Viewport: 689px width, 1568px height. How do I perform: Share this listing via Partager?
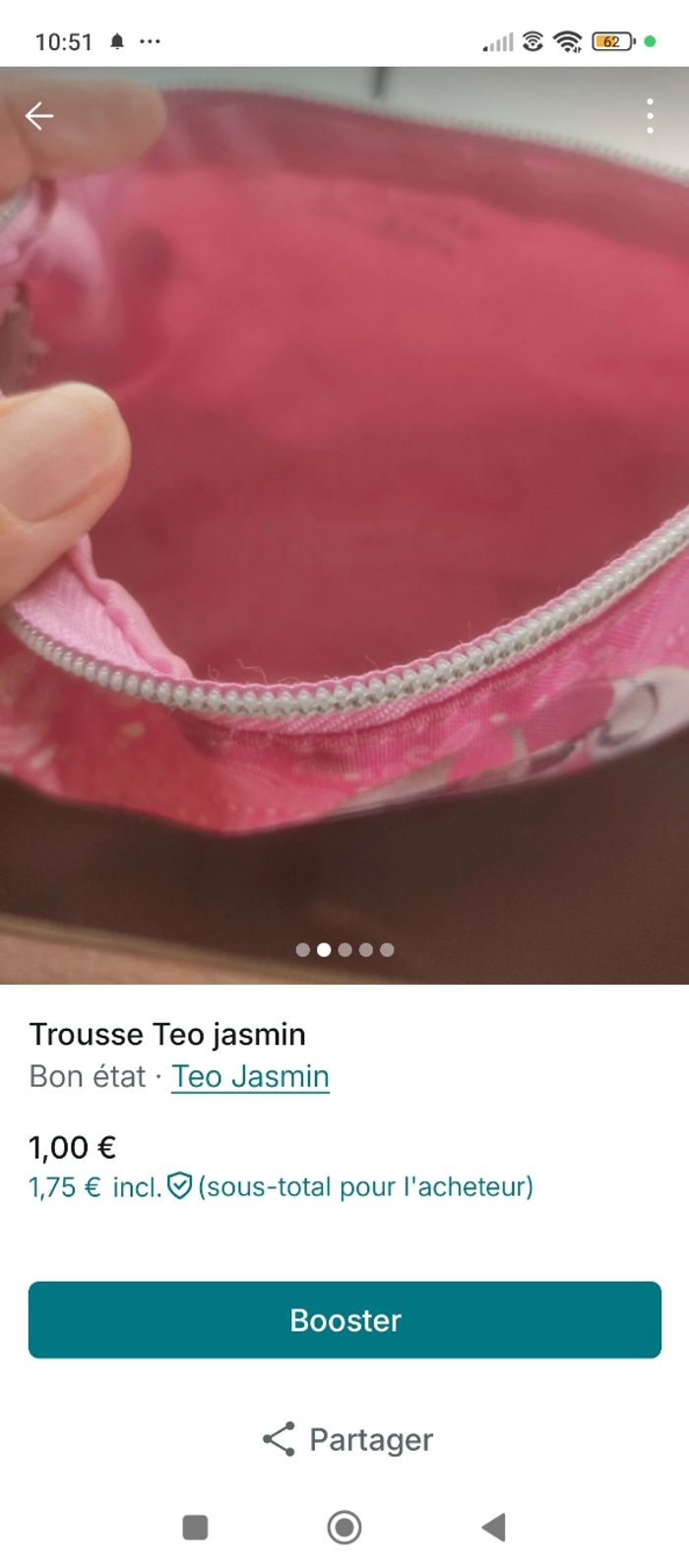pos(346,1439)
